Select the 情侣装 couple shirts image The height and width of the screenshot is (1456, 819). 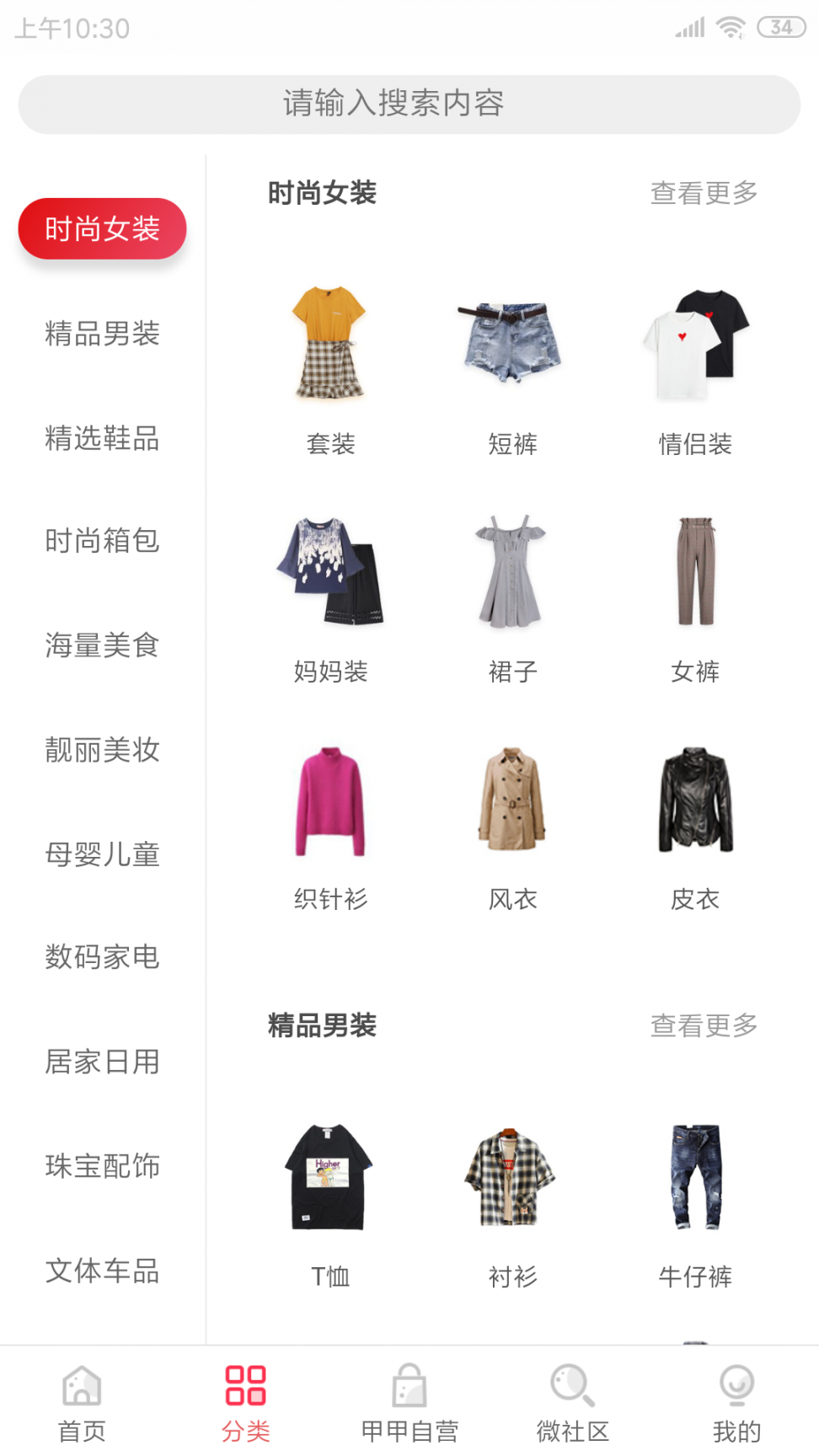pyautogui.click(x=695, y=337)
